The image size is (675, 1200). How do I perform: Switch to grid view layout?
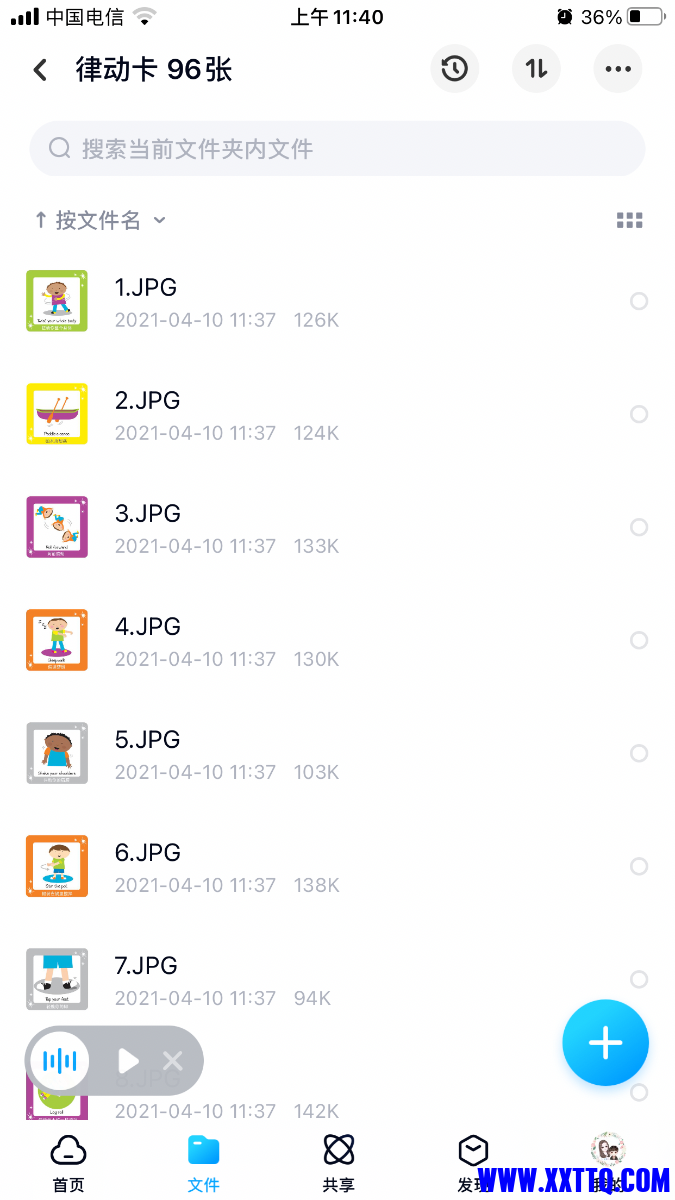[x=629, y=221]
